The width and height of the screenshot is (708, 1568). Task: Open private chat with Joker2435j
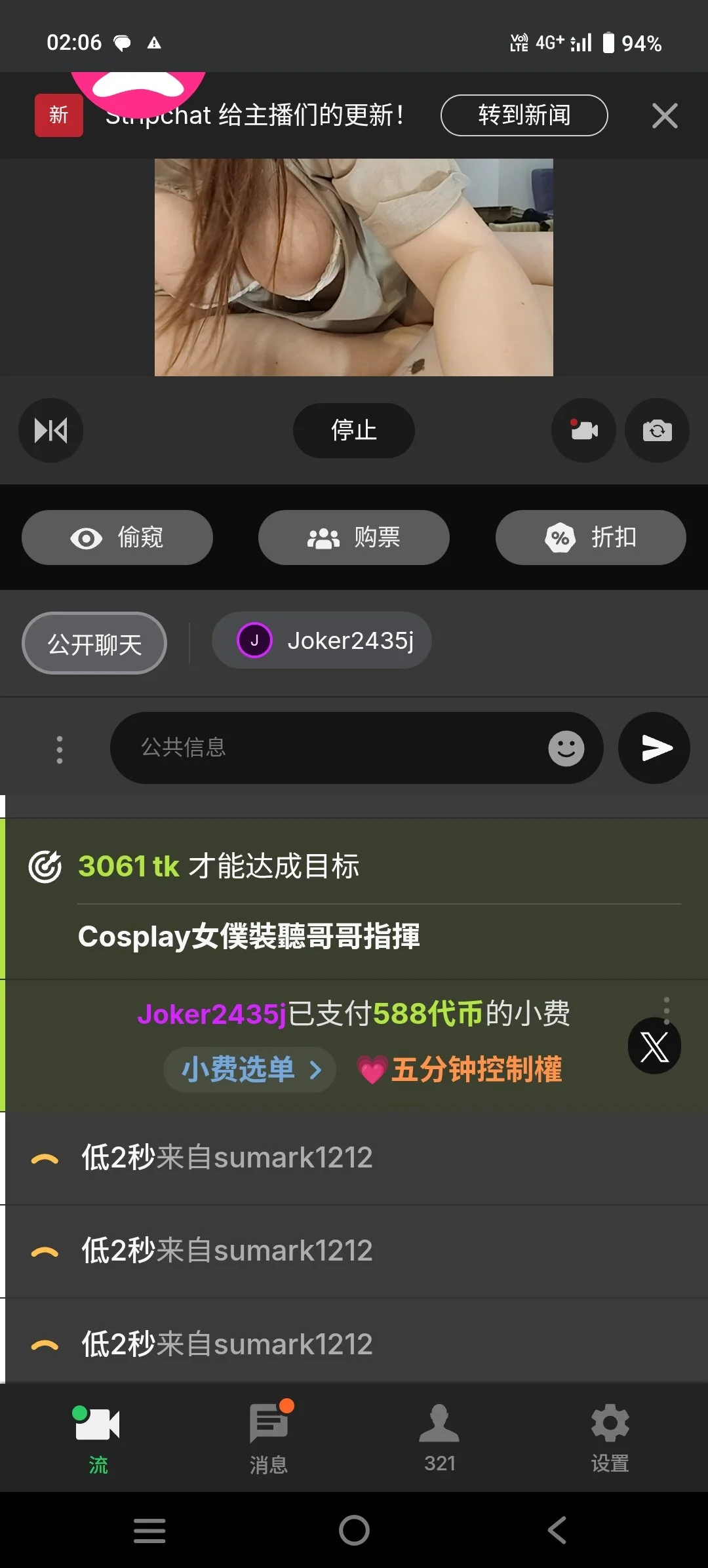[x=322, y=640]
